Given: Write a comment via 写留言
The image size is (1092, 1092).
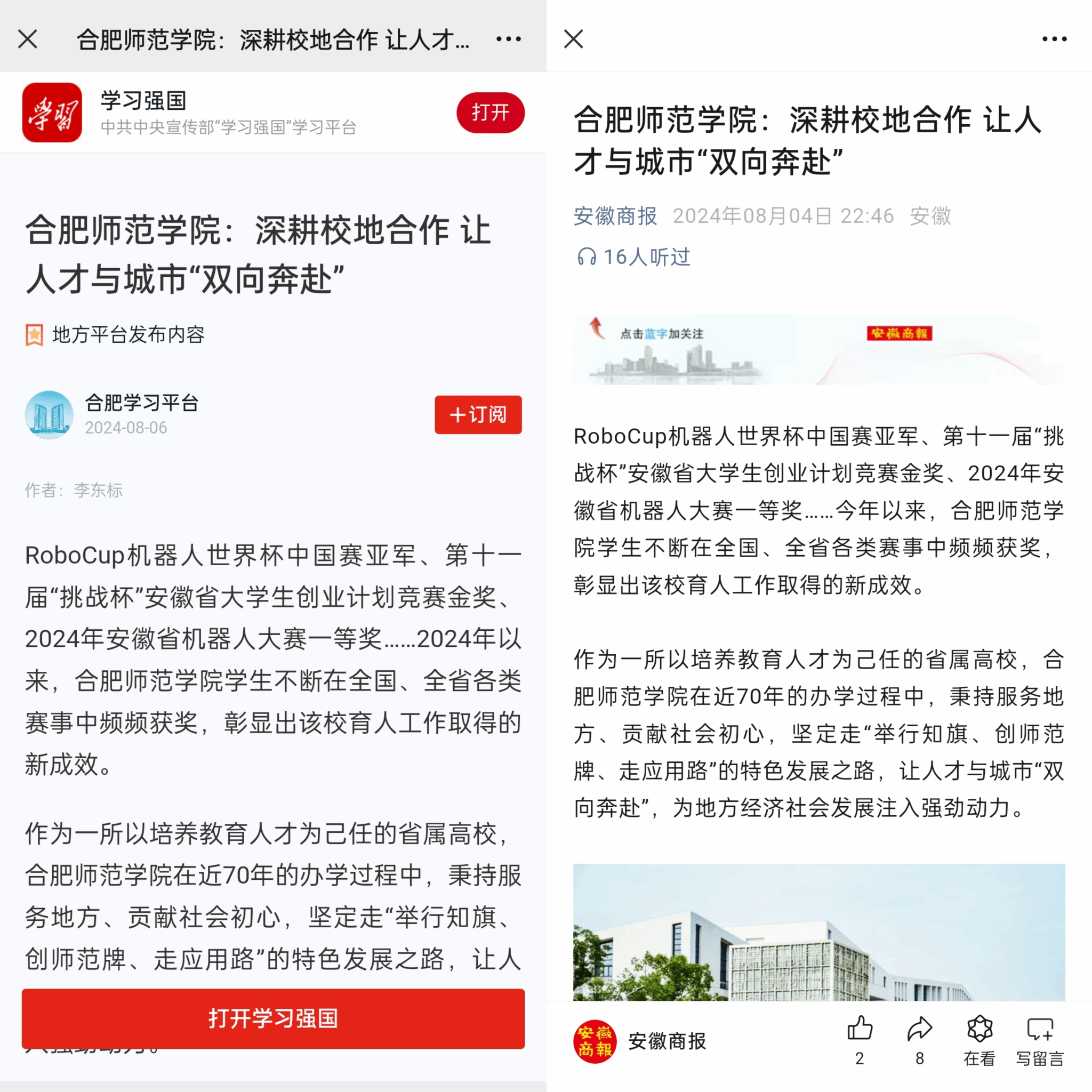Looking at the screenshot, I should point(1039,1039).
